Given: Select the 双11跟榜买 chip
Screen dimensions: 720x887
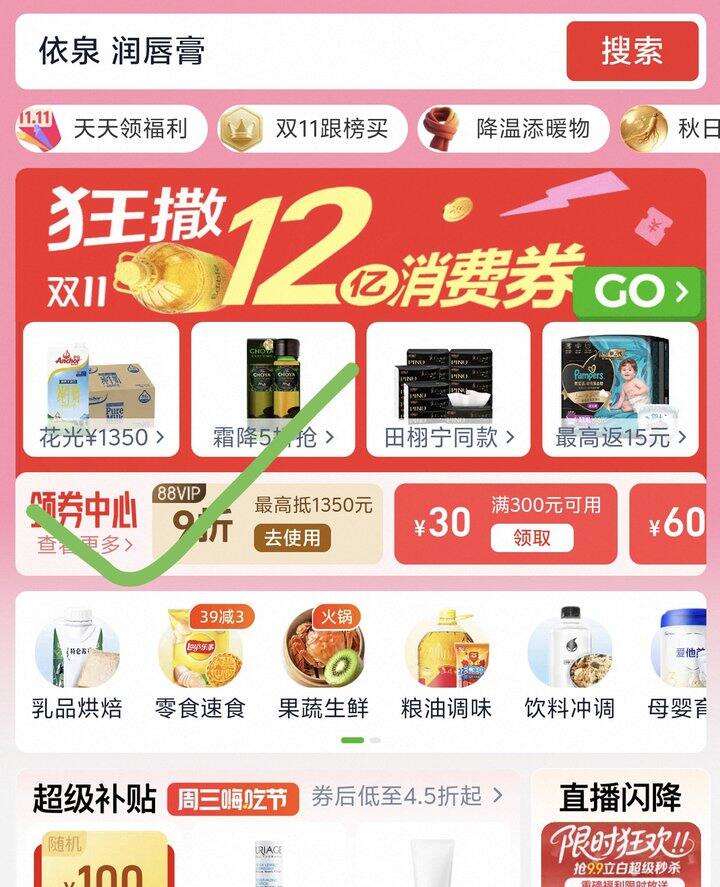Looking at the screenshot, I should [313, 128].
